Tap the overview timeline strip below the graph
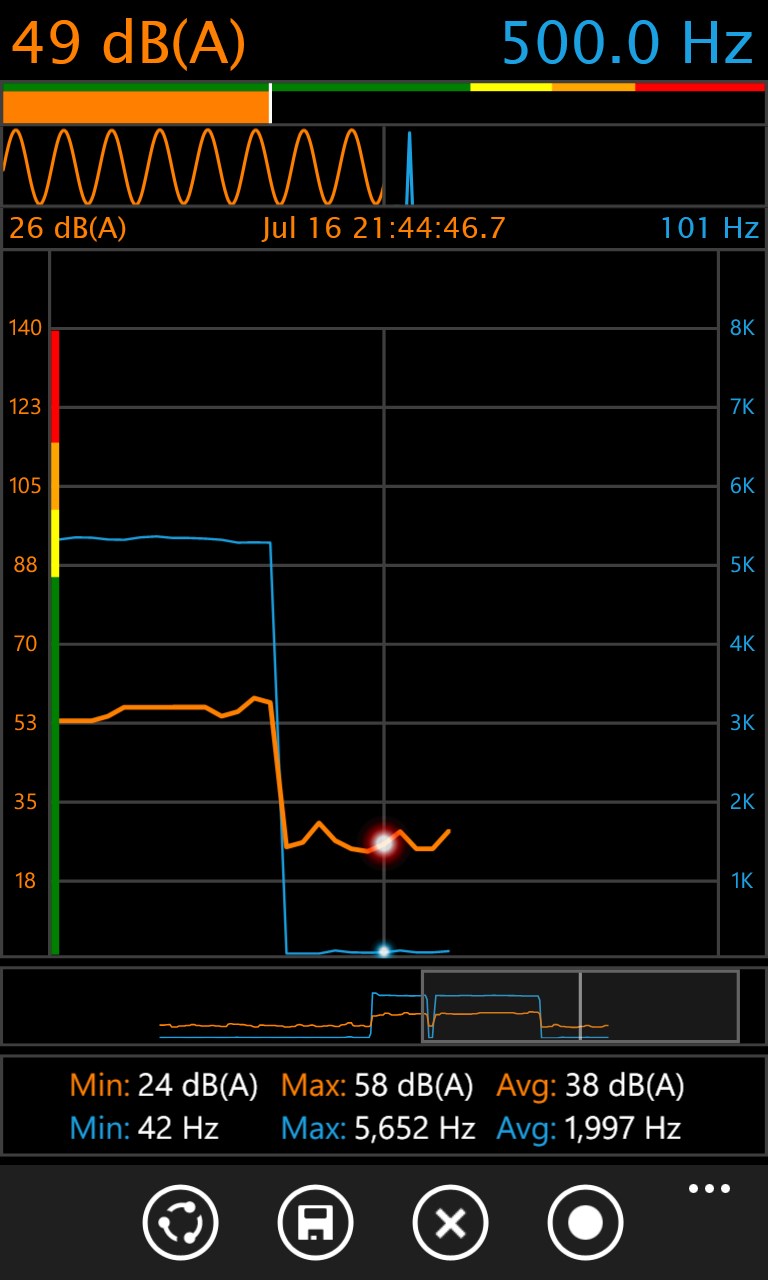 pyautogui.click(x=384, y=1006)
